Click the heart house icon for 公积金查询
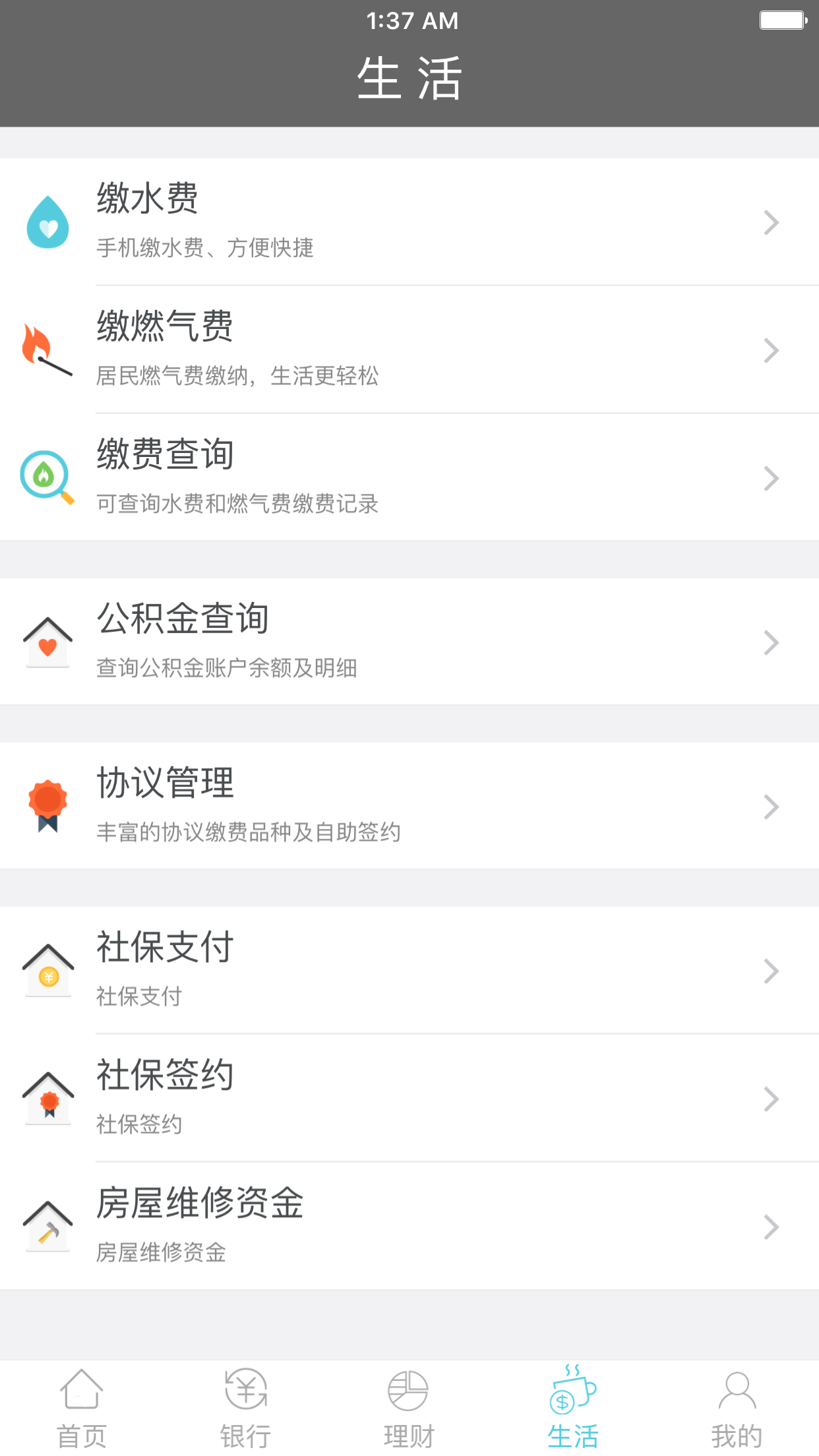The image size is (819, 1456). pos(46,643)
